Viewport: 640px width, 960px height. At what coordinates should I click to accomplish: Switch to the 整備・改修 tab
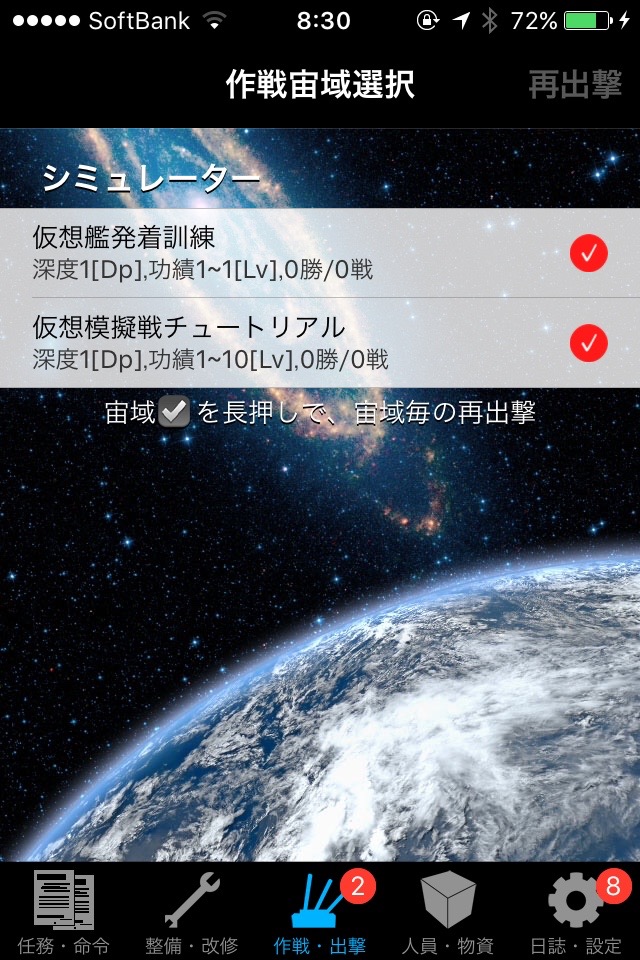click(x=192, y=911)
